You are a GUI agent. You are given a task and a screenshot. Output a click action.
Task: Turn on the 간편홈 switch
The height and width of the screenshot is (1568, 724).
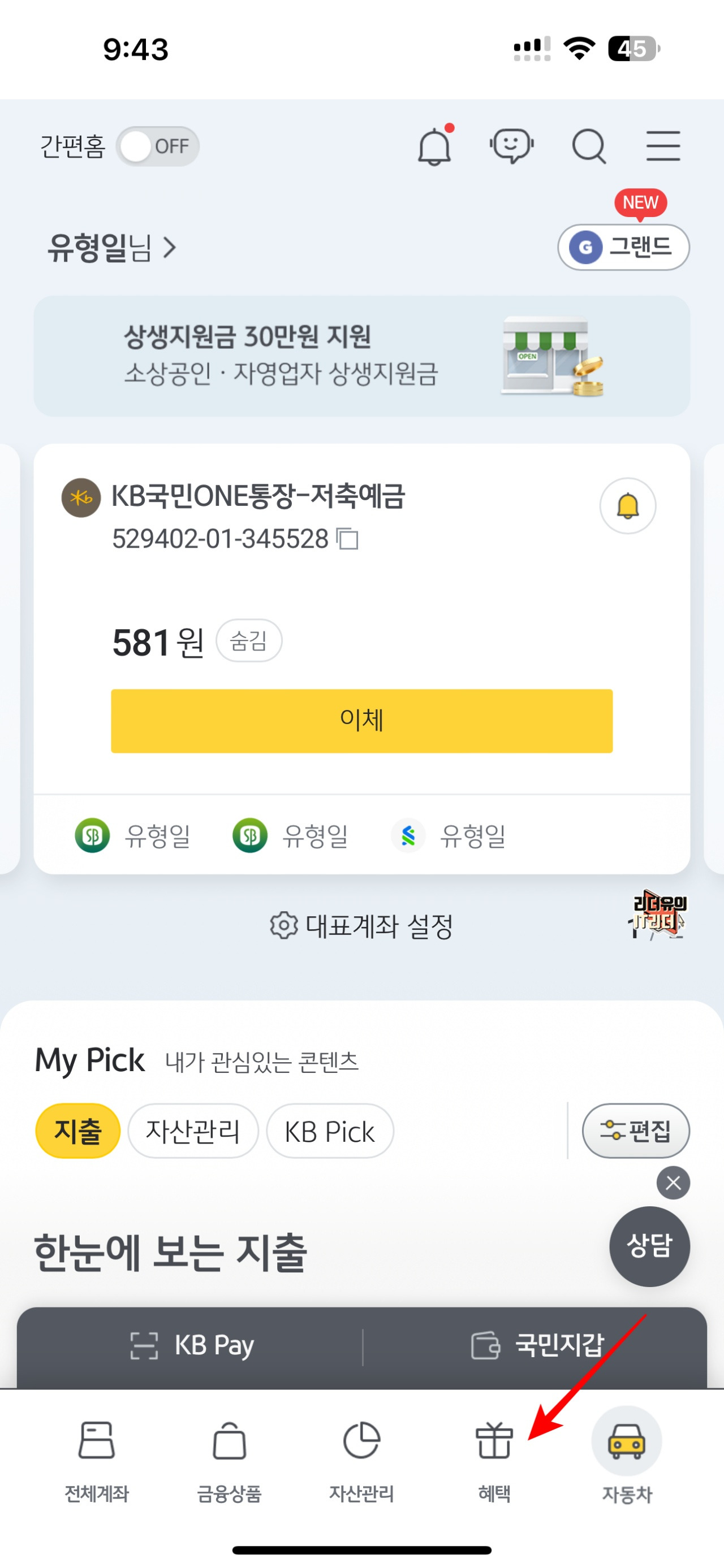coord(158,145)
